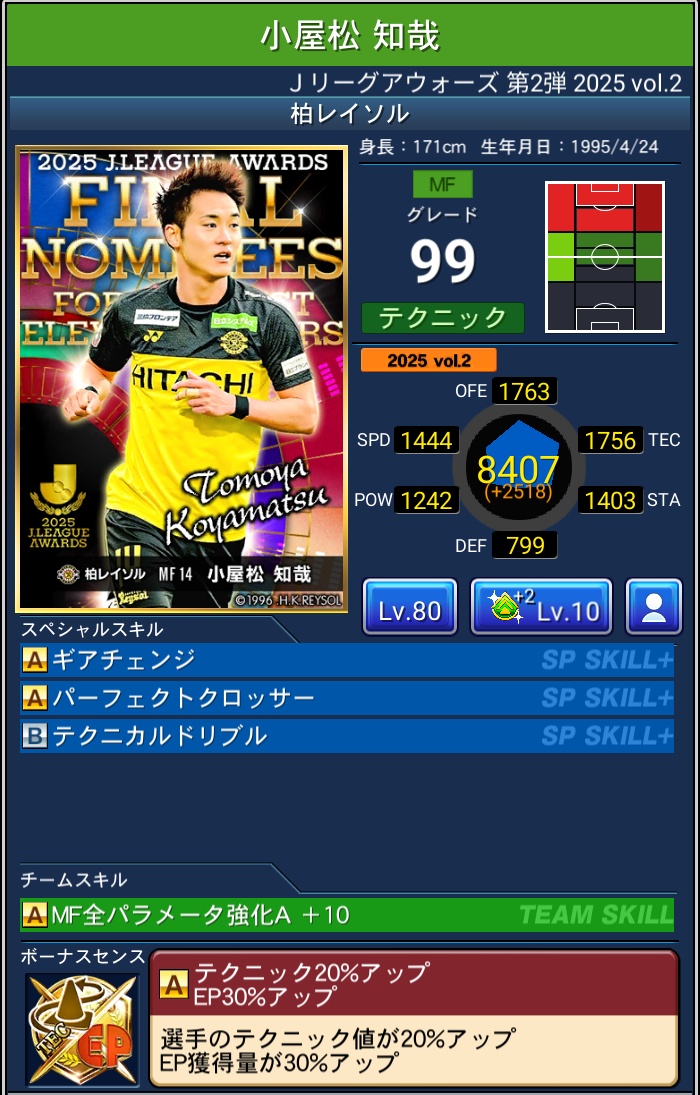Tap the テクニック20%アップ bonus sense panel
Viewport: 700px width, 1095px height.
coord(414,1017)
